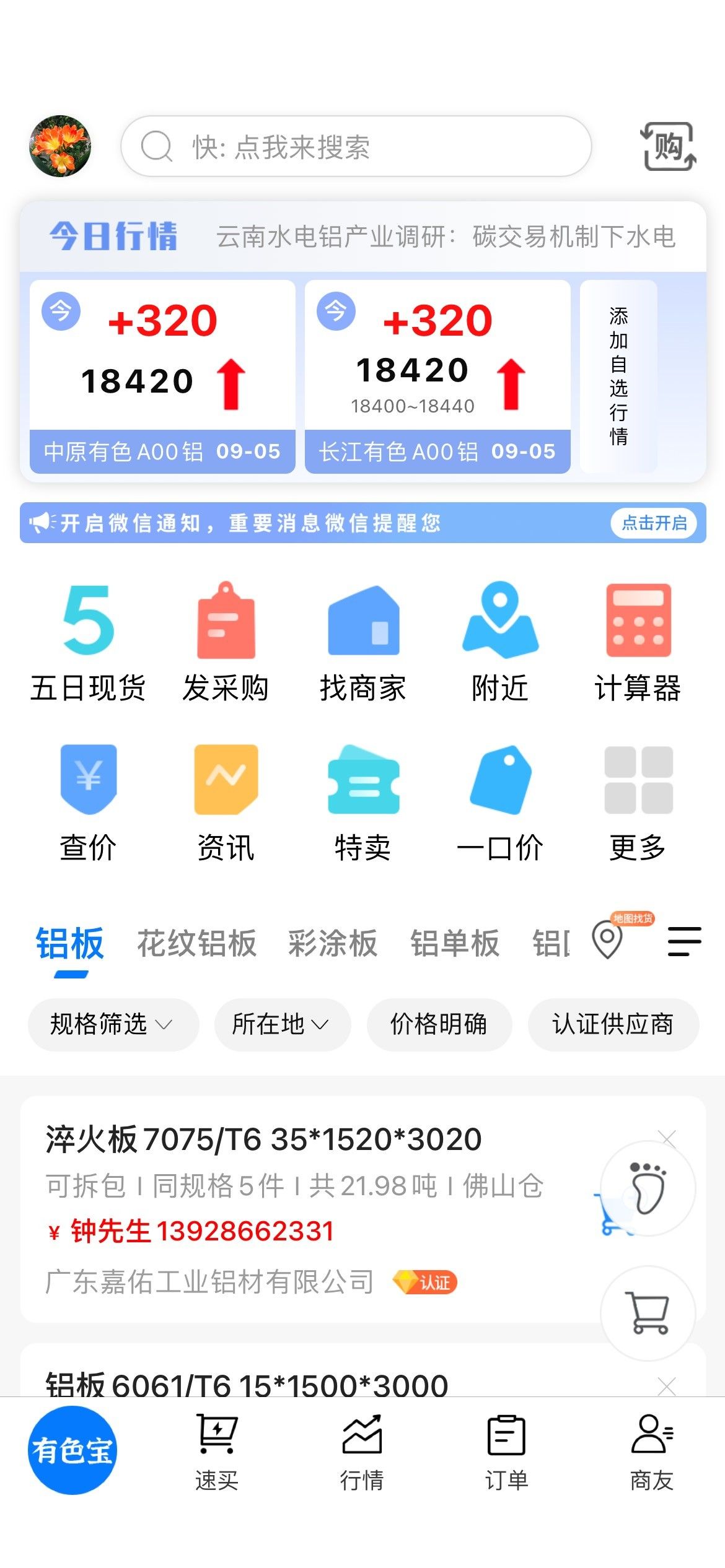This screenshot has height=1568, width=725.
Task: Open 发采购 shortcut
Action: click(226, 642)
